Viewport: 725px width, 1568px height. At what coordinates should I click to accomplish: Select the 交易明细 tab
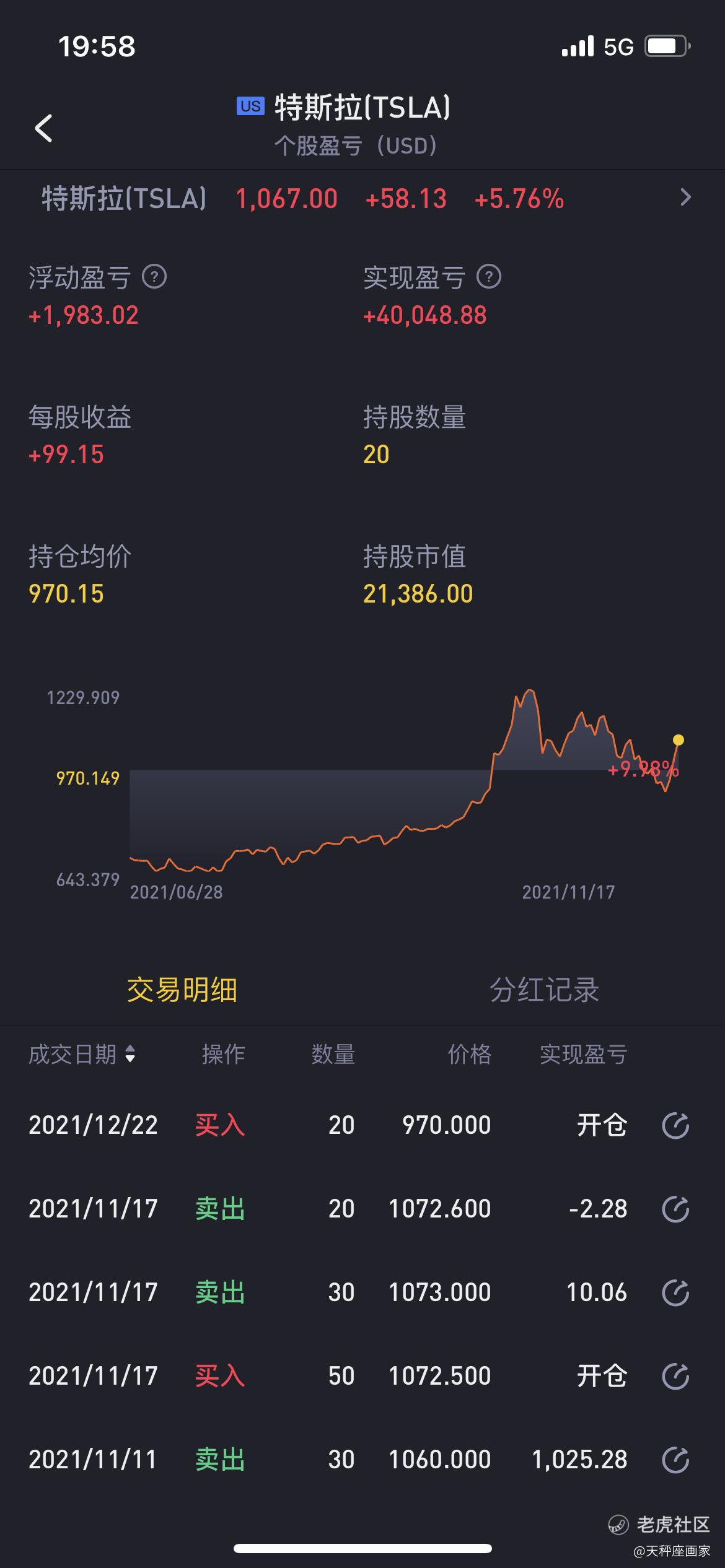pos(182,989)
